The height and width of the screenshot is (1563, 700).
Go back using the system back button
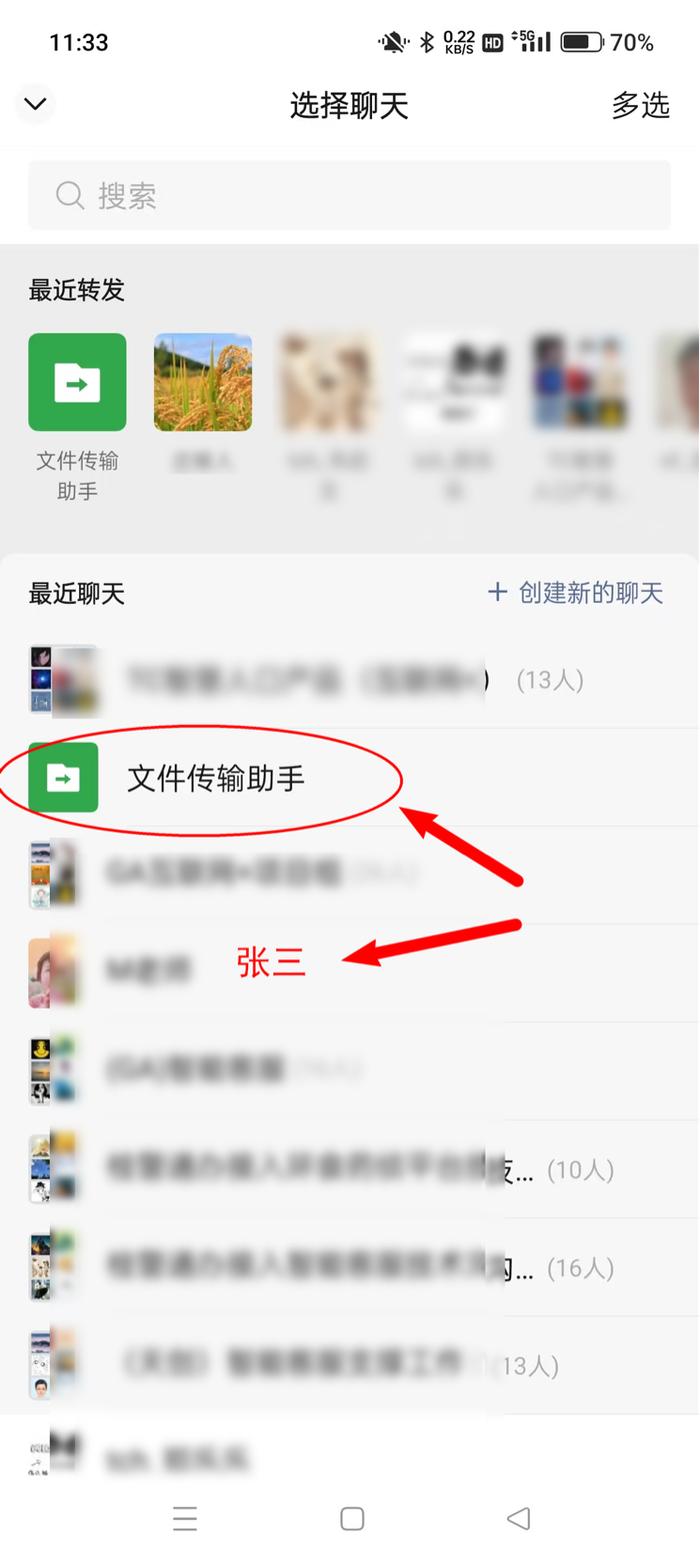point(518,1518)
